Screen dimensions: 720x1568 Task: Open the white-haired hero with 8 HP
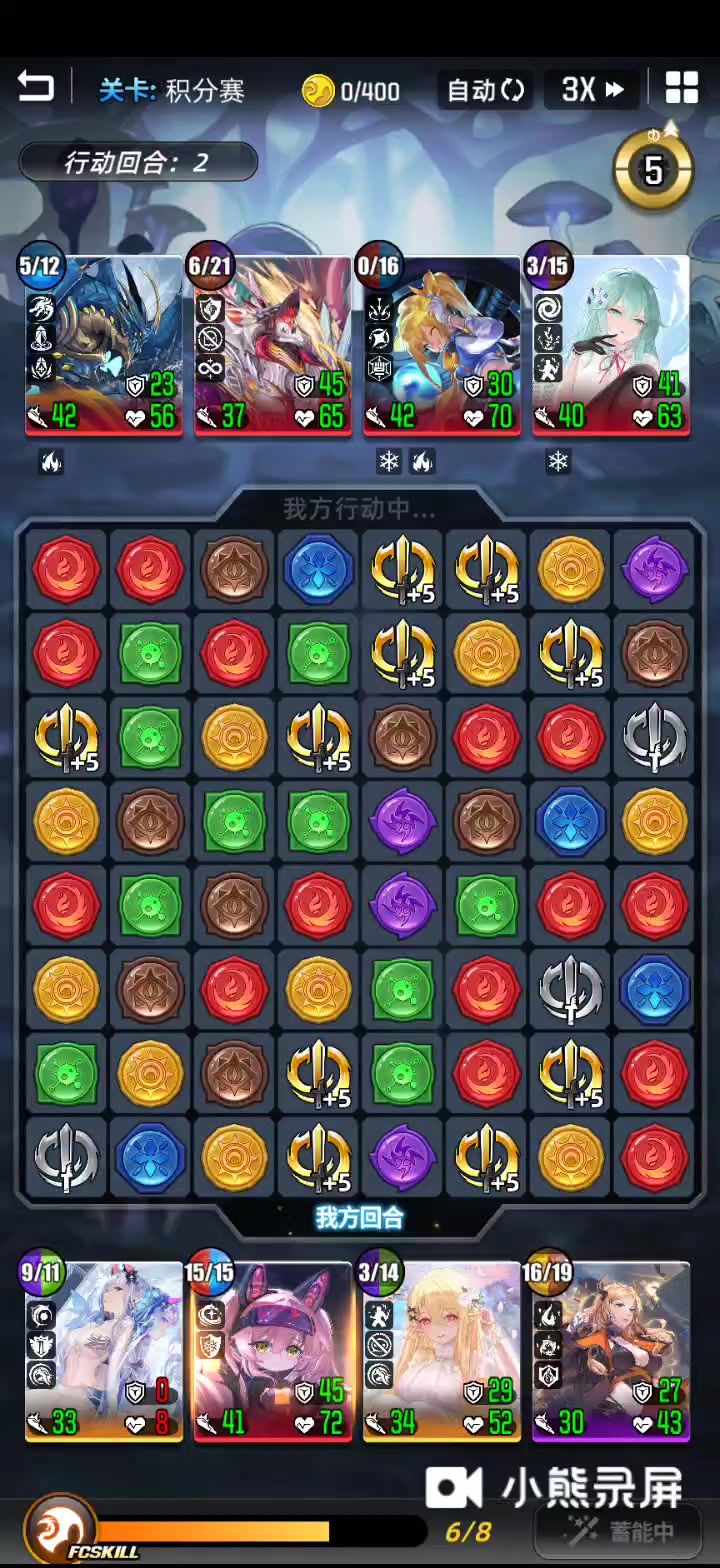(x=104, y=1350)
